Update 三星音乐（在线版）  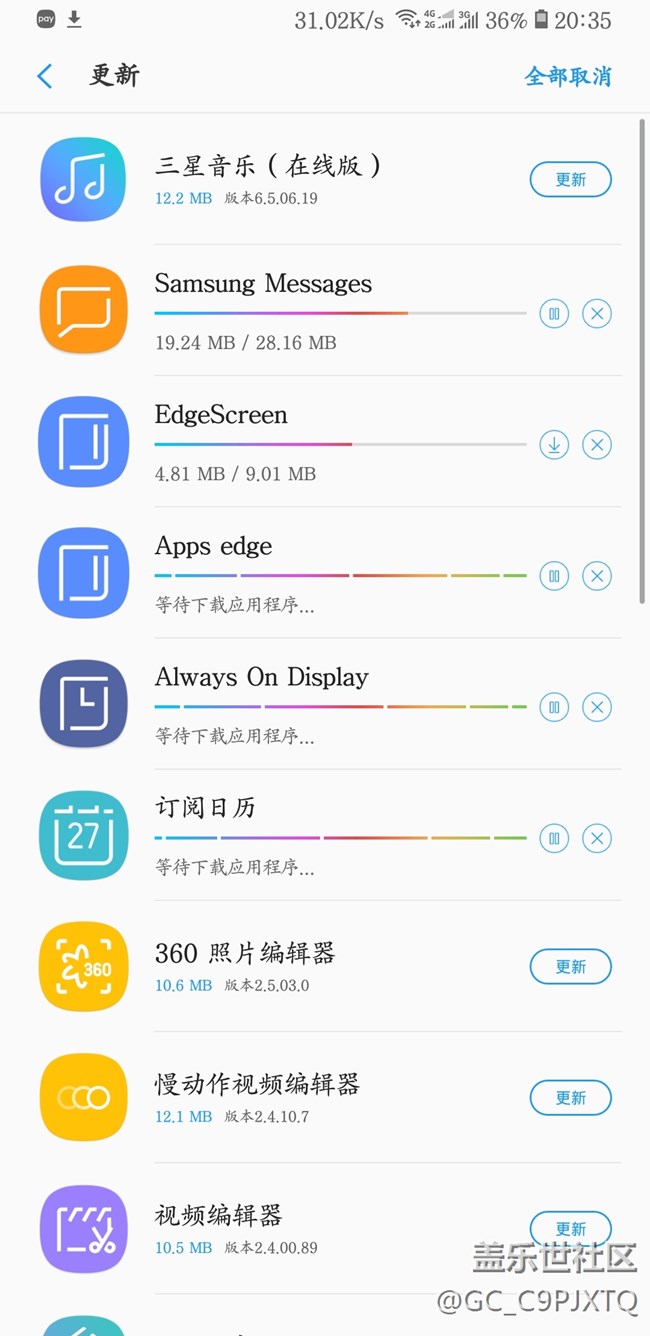(x=570, y=180)
